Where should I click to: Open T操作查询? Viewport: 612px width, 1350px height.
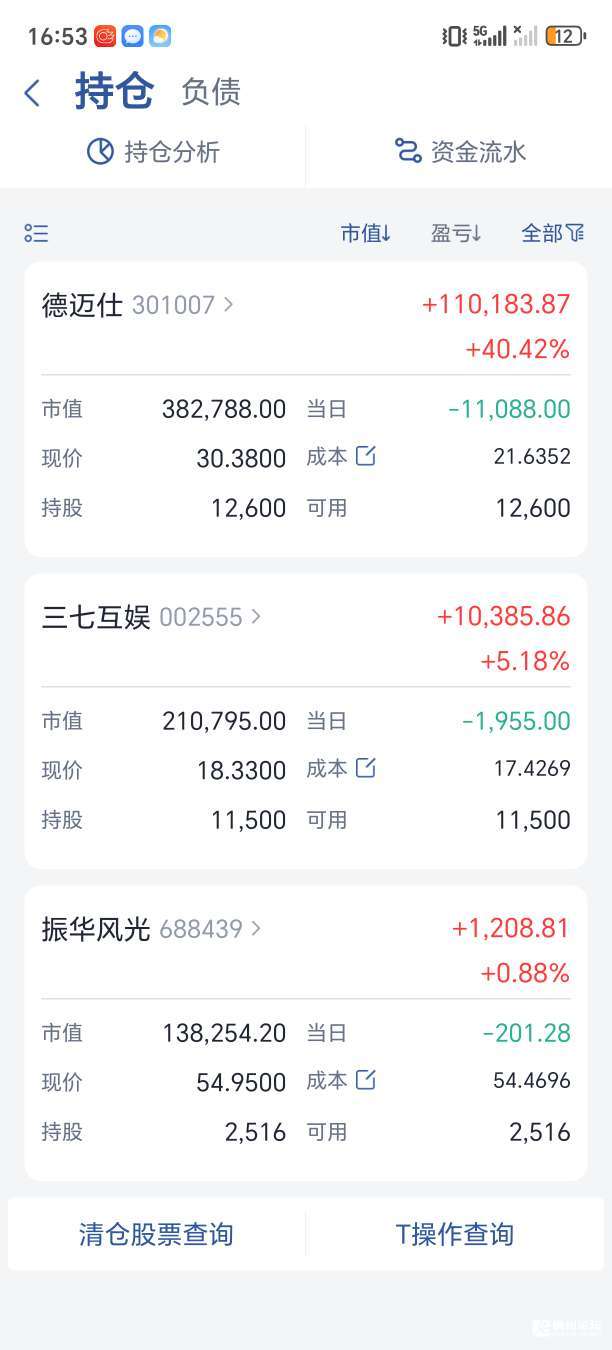pyautogui.click(x=455, y=1234)
